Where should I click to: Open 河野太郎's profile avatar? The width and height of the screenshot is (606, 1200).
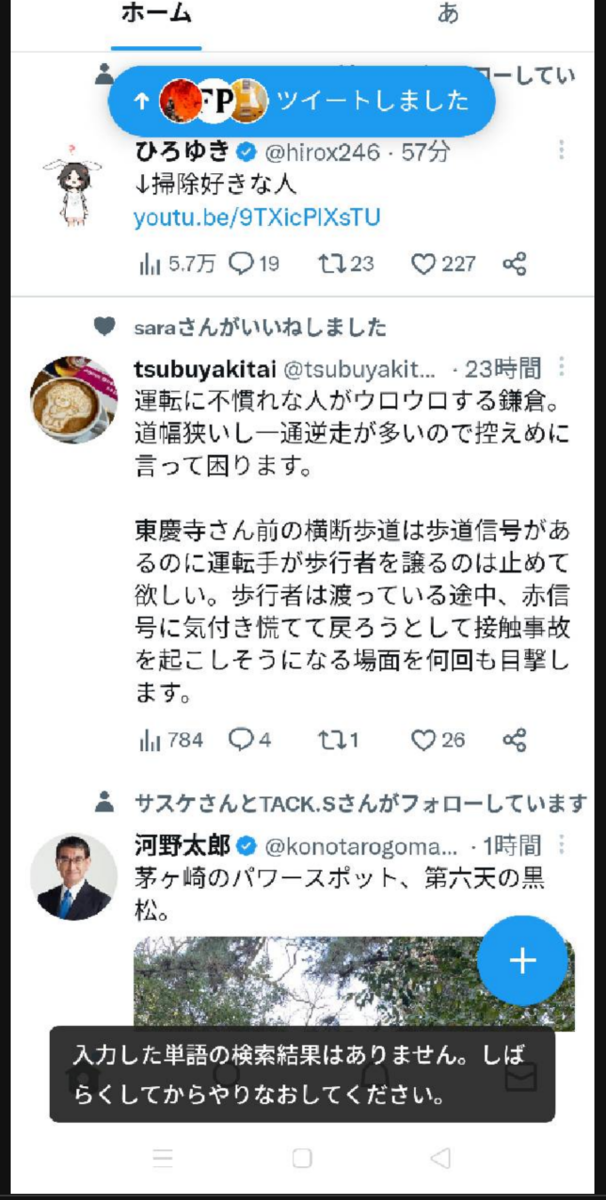[73, 877]
